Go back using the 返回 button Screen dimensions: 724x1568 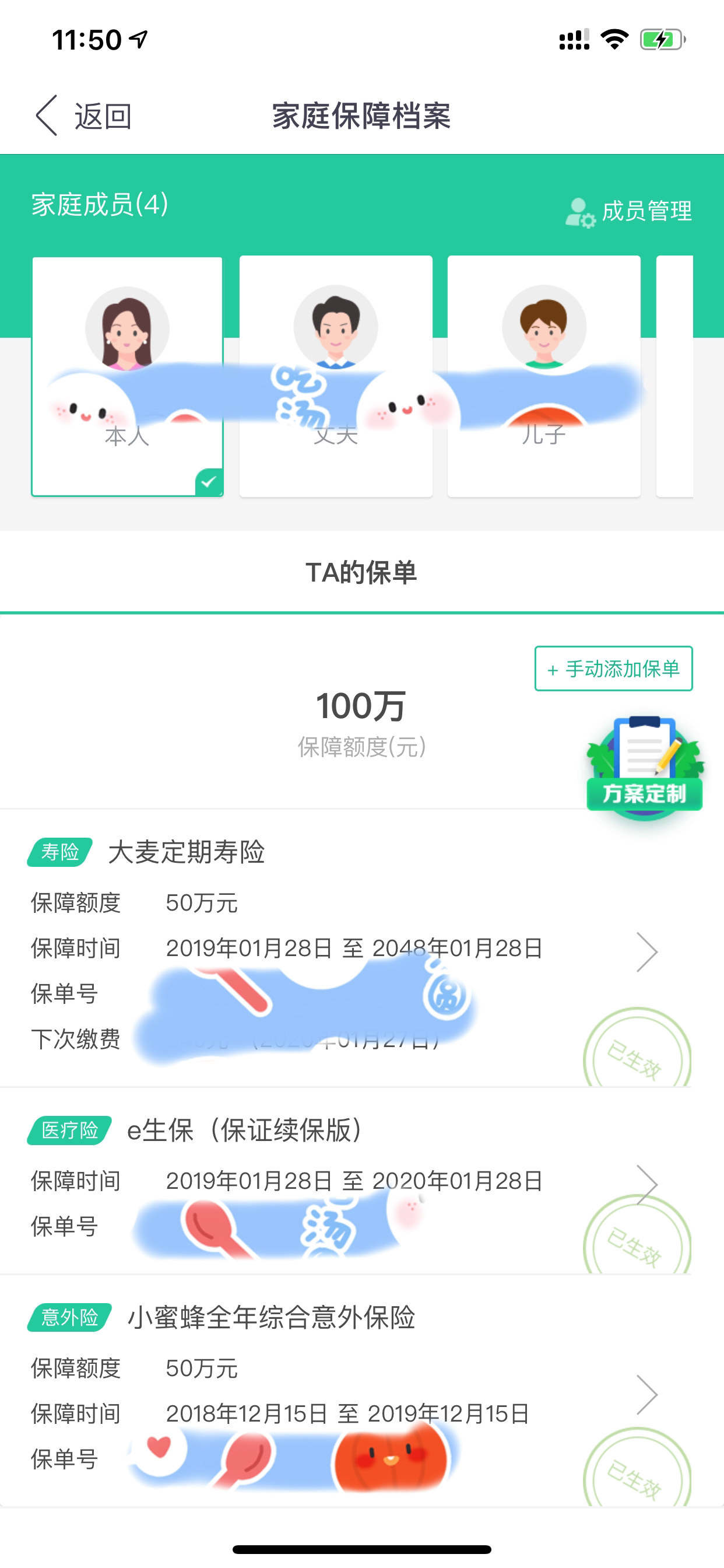coord(83,116)
